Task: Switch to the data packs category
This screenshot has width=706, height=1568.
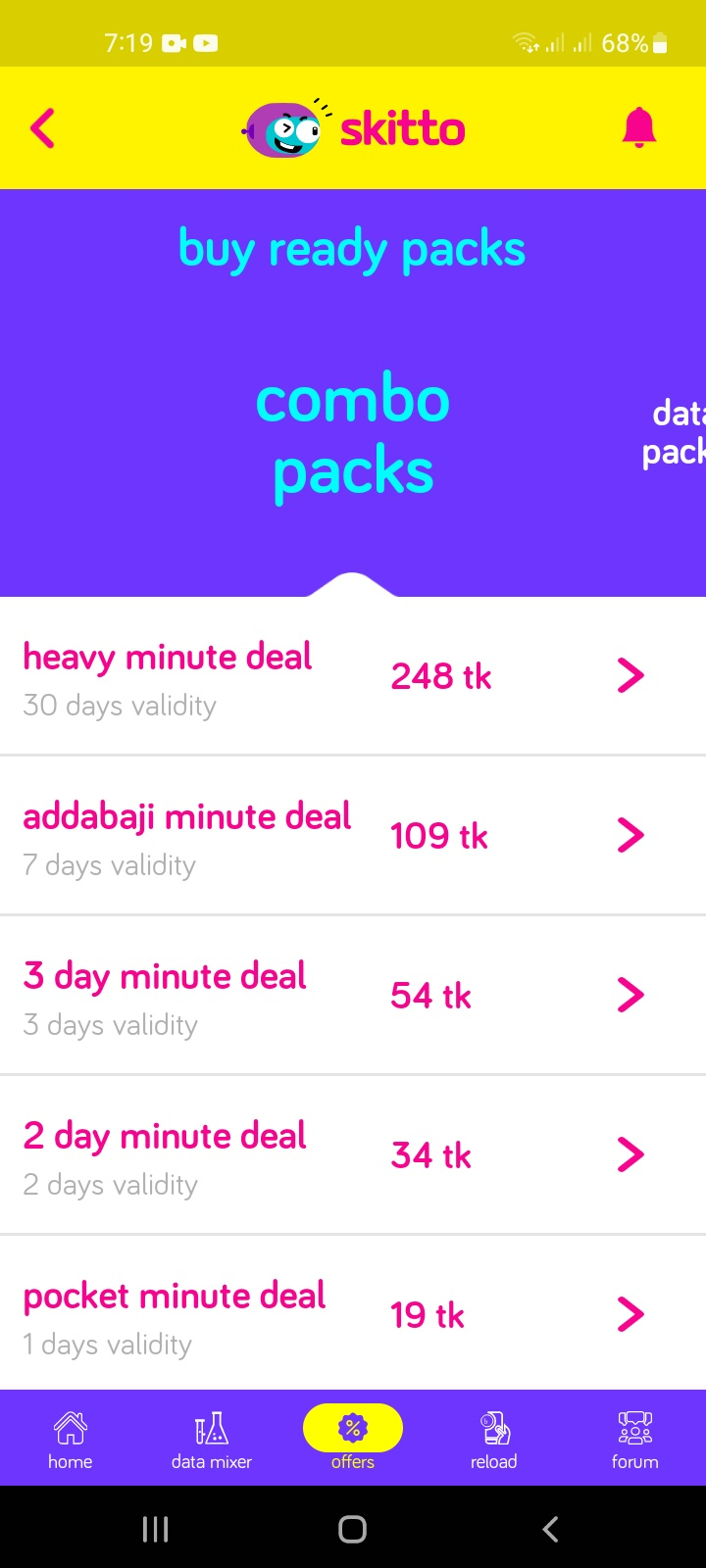Action: (677, 432)
